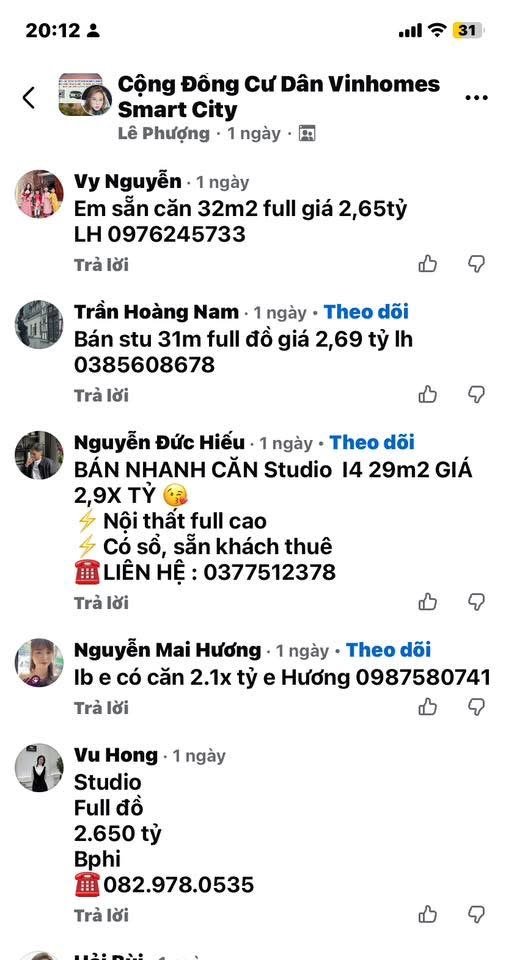Viewport: 506px width, 960px height.
Task: Reply to Trần Hoàng Nam's comment
Action: click(x=101, y=396)
